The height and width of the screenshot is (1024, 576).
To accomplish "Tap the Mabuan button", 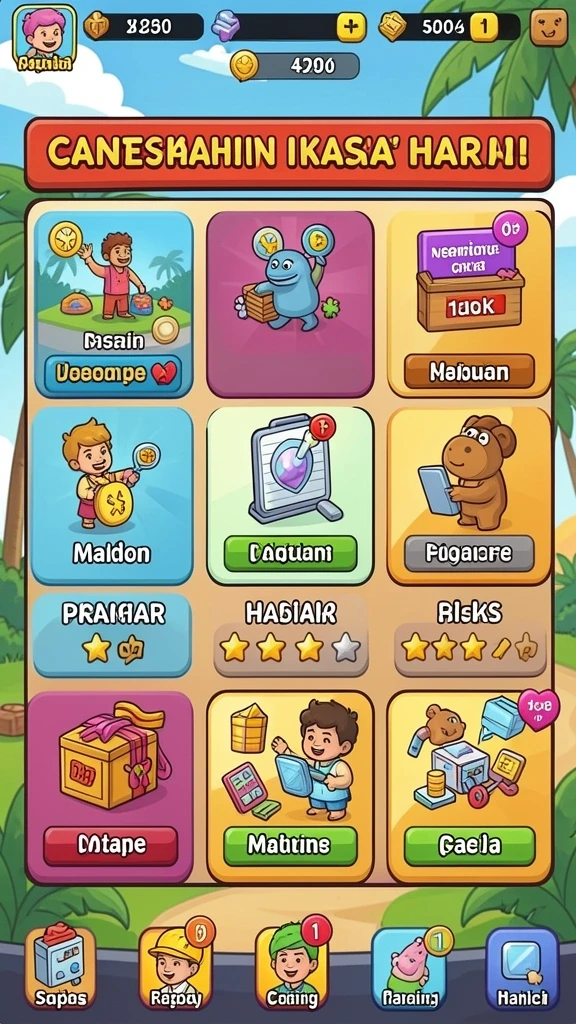I will tap(469, 372).
